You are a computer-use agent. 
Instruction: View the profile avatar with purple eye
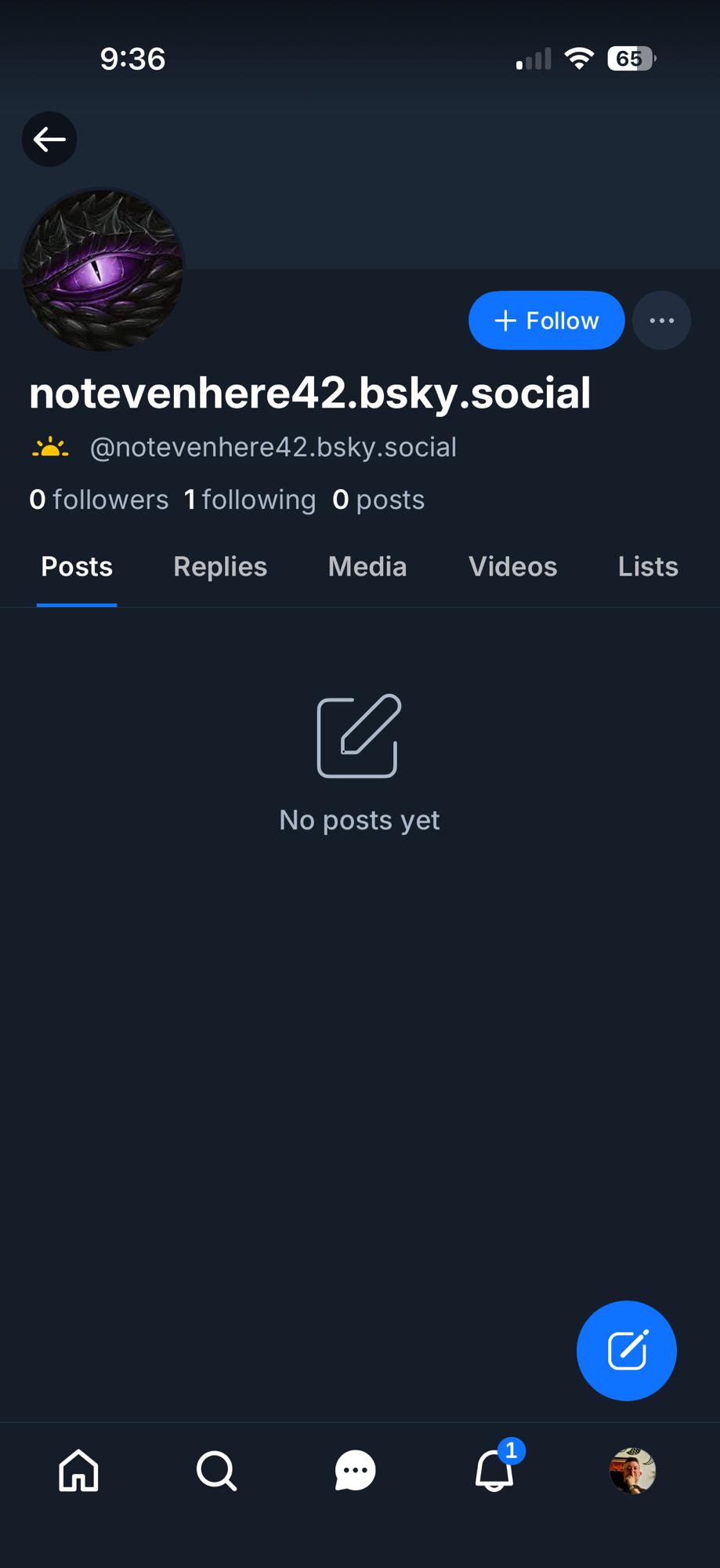click(103, 270)
